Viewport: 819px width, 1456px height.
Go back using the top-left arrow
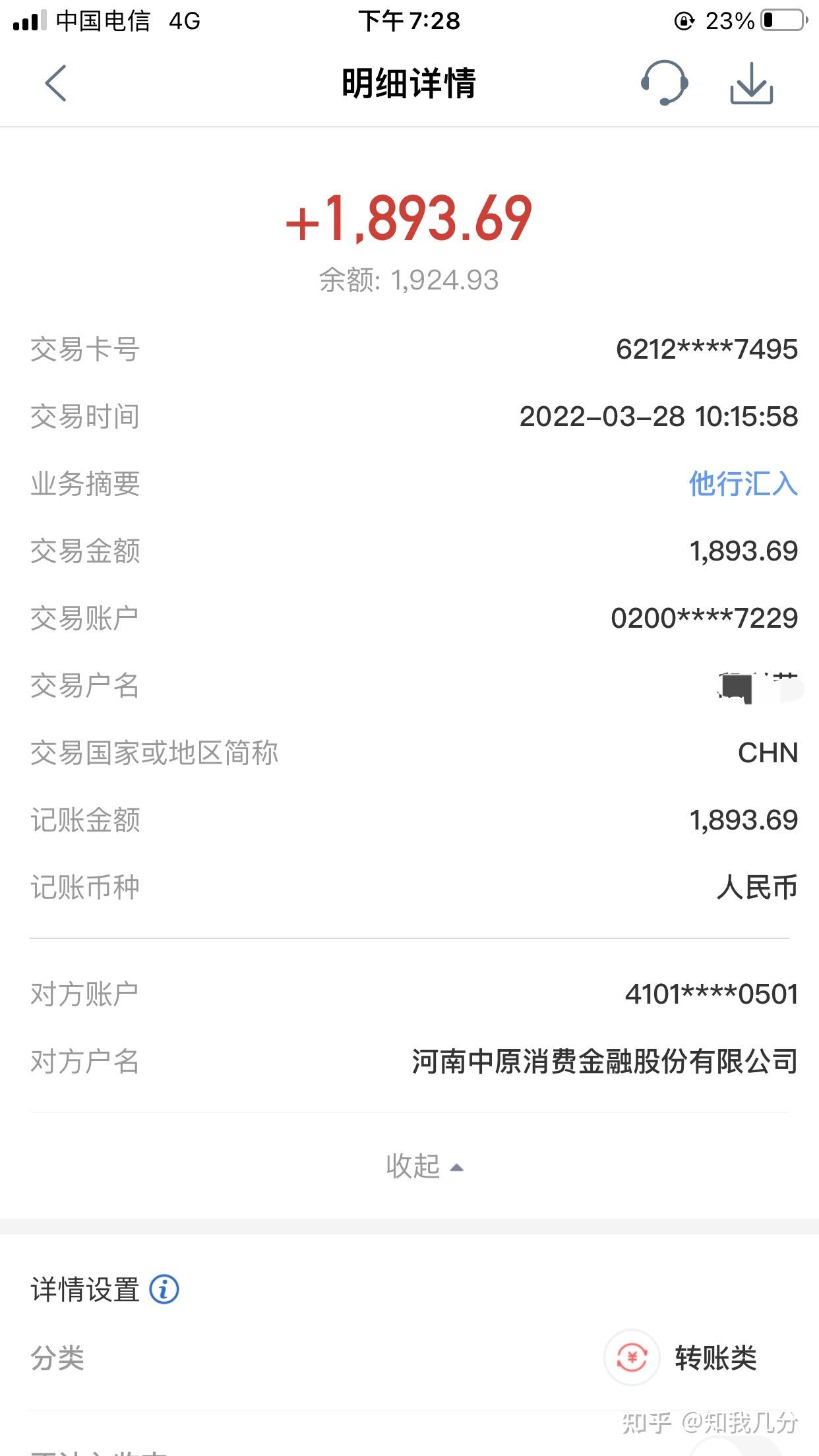tap(56, 83)
